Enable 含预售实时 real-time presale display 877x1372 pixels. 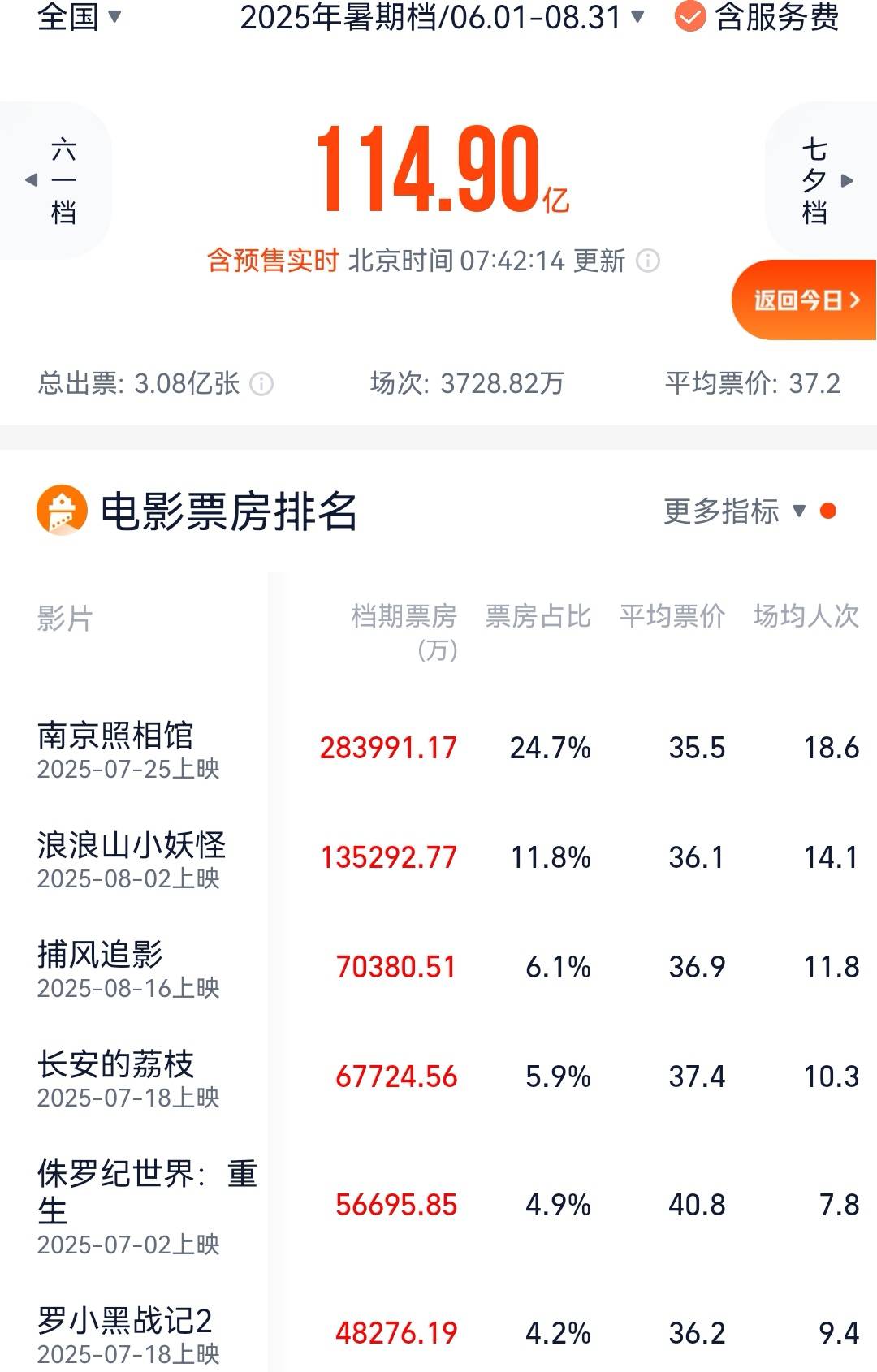[272, 261]
